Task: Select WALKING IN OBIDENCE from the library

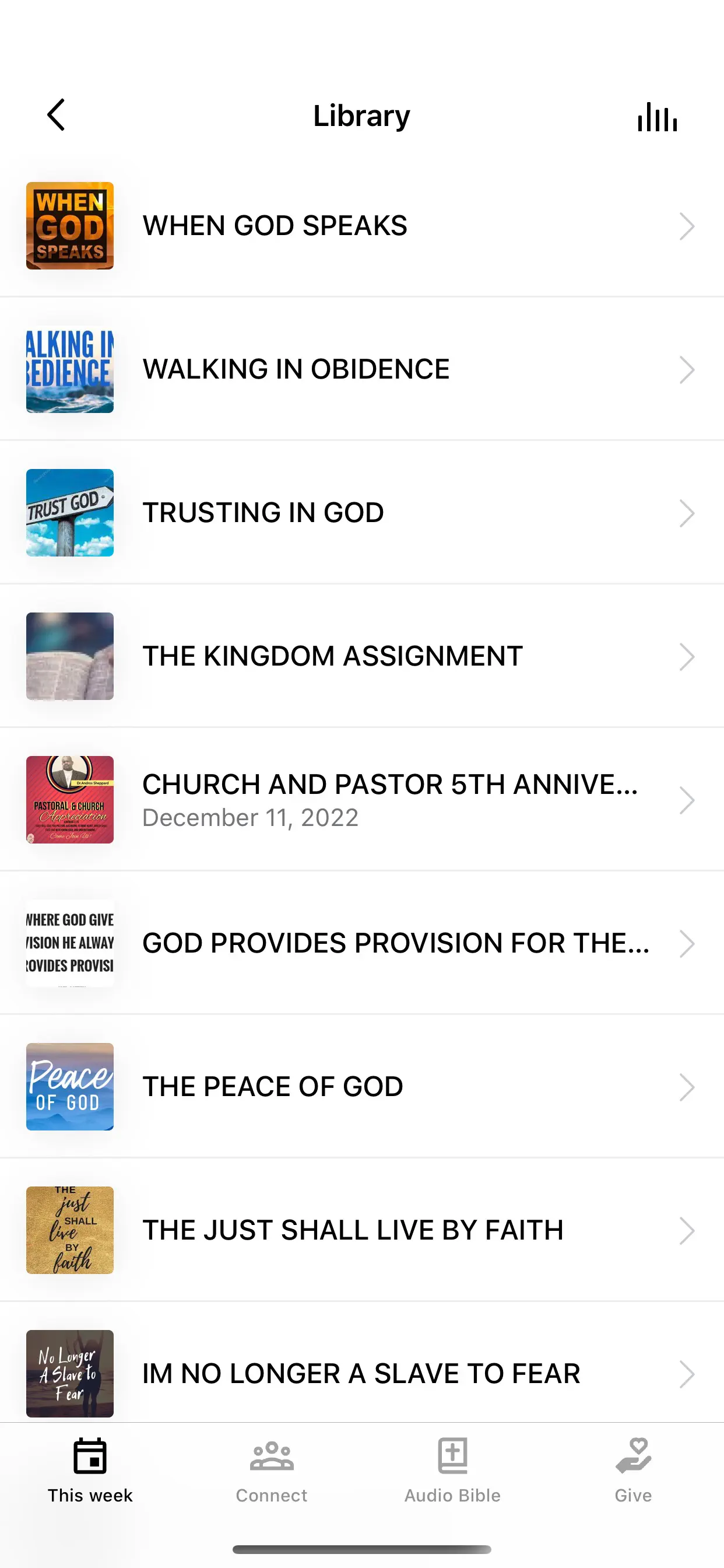Action: coord(361,369)
